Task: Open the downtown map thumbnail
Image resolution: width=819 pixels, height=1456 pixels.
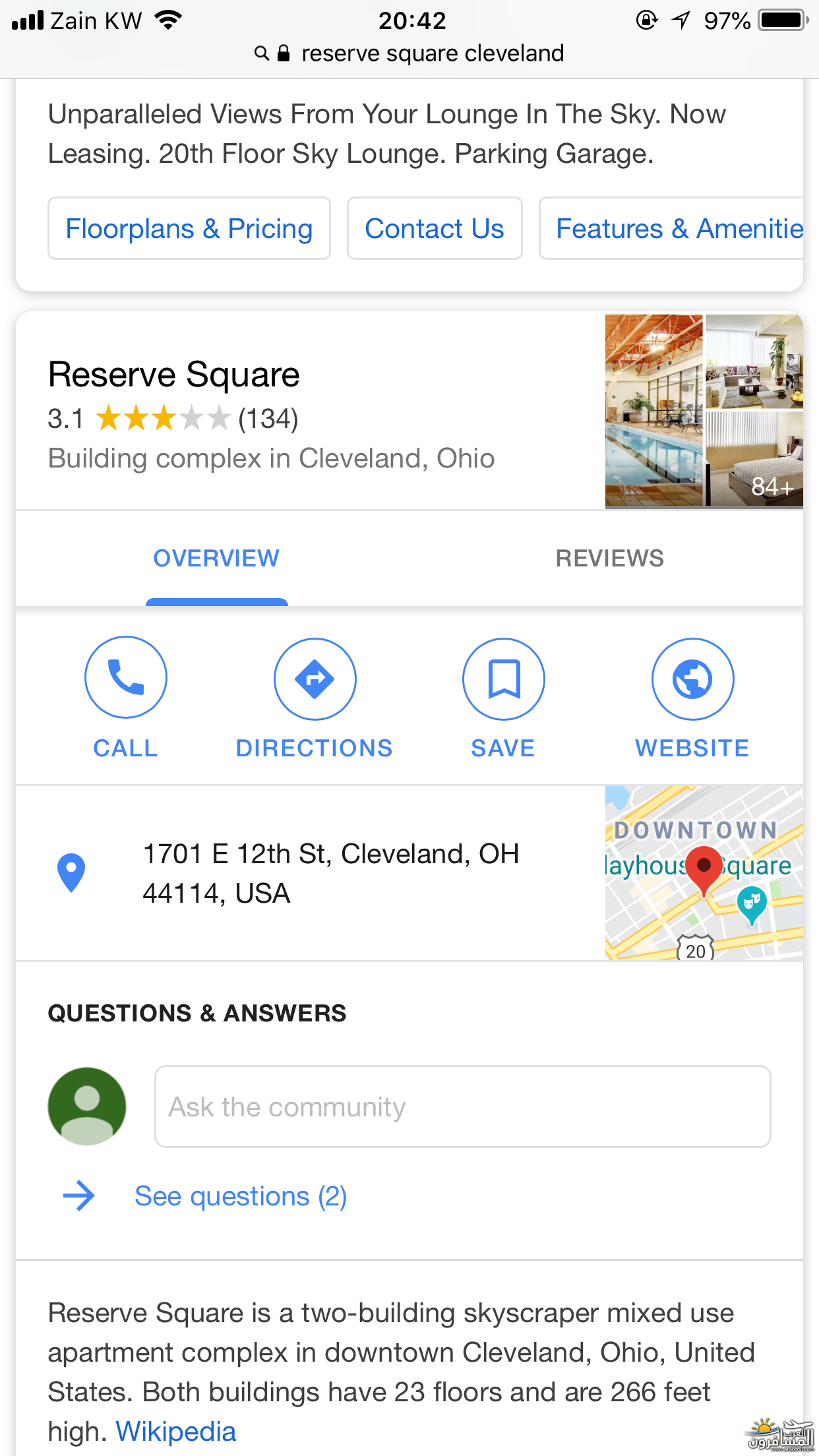Action: point(704,873)
